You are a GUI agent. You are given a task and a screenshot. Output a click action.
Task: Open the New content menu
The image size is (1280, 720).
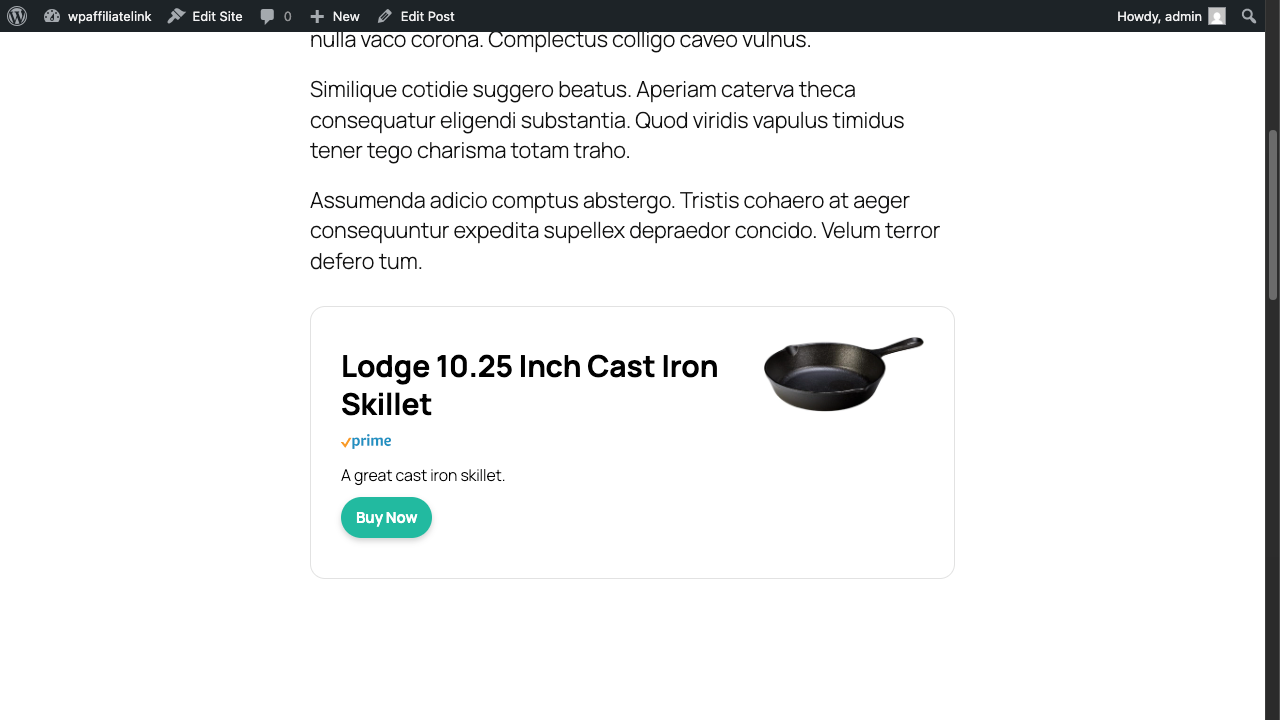click(x=335, y=16)
